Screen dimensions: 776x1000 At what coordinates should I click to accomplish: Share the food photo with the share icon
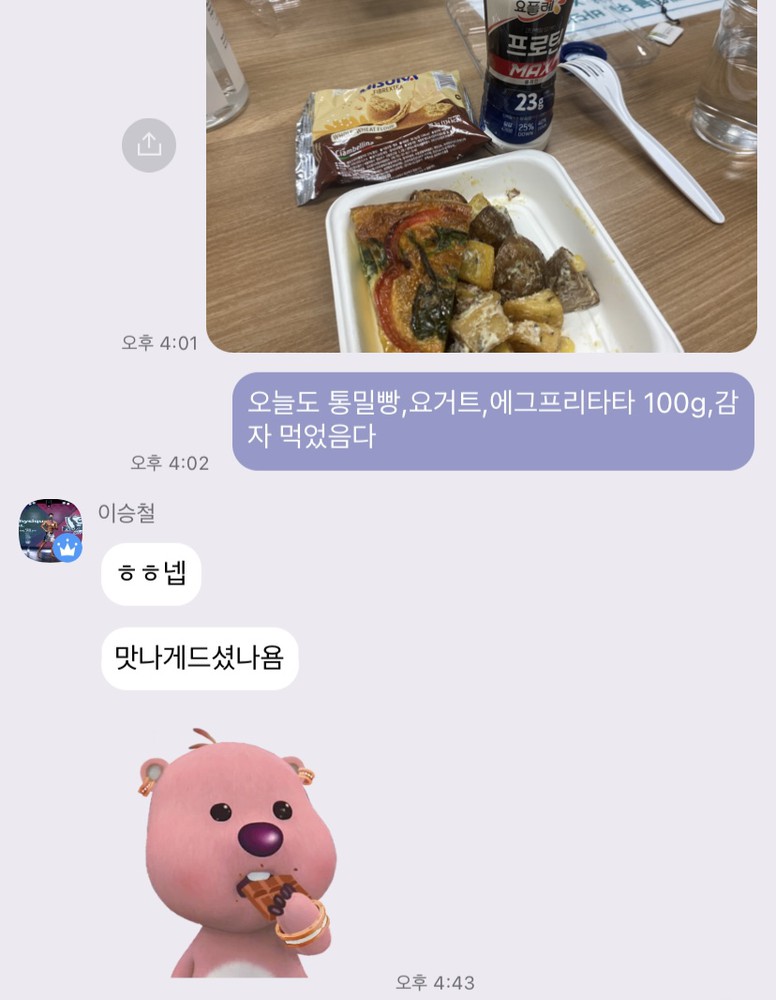point(149,145)
